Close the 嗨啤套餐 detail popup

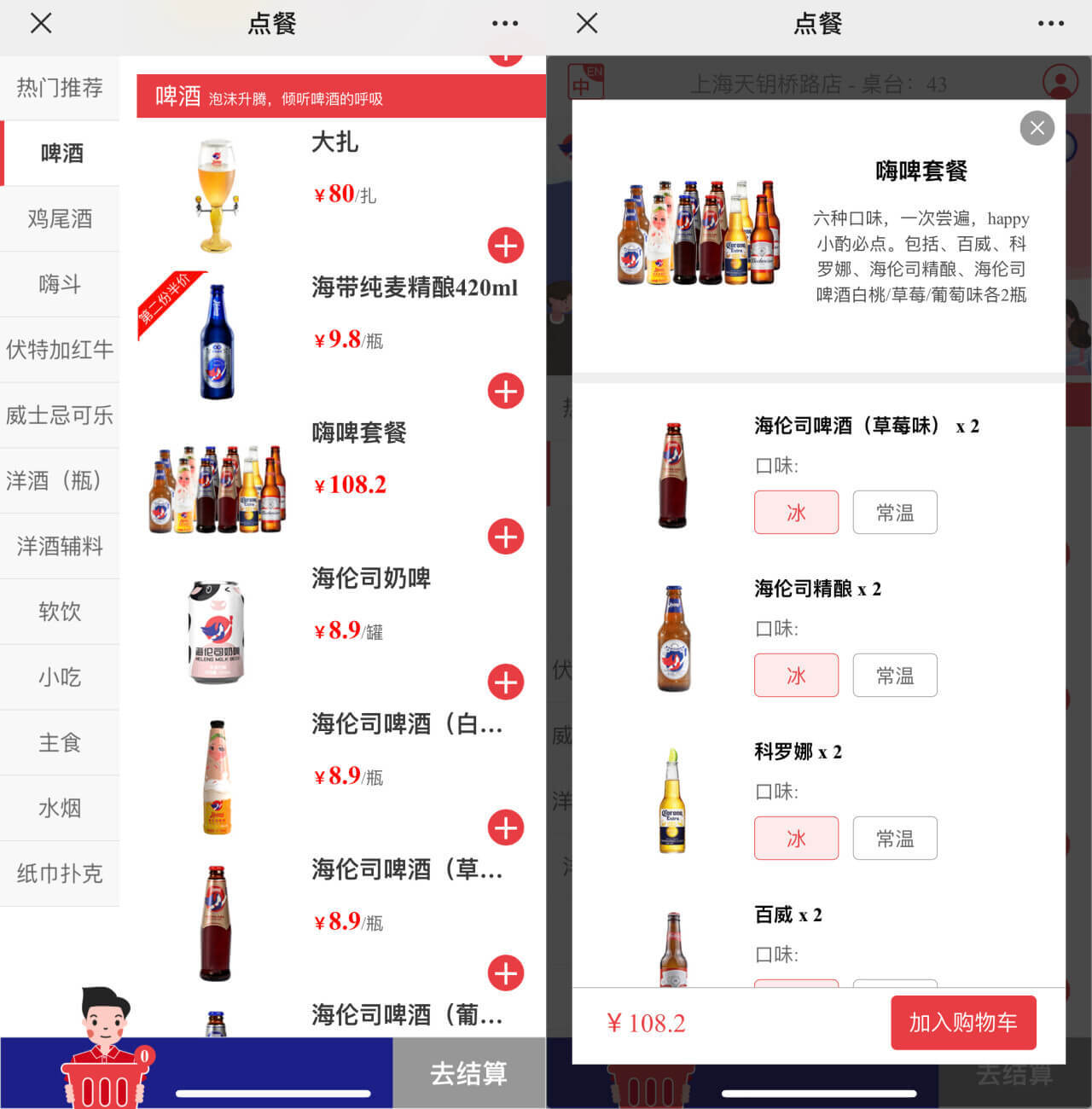1037,129
